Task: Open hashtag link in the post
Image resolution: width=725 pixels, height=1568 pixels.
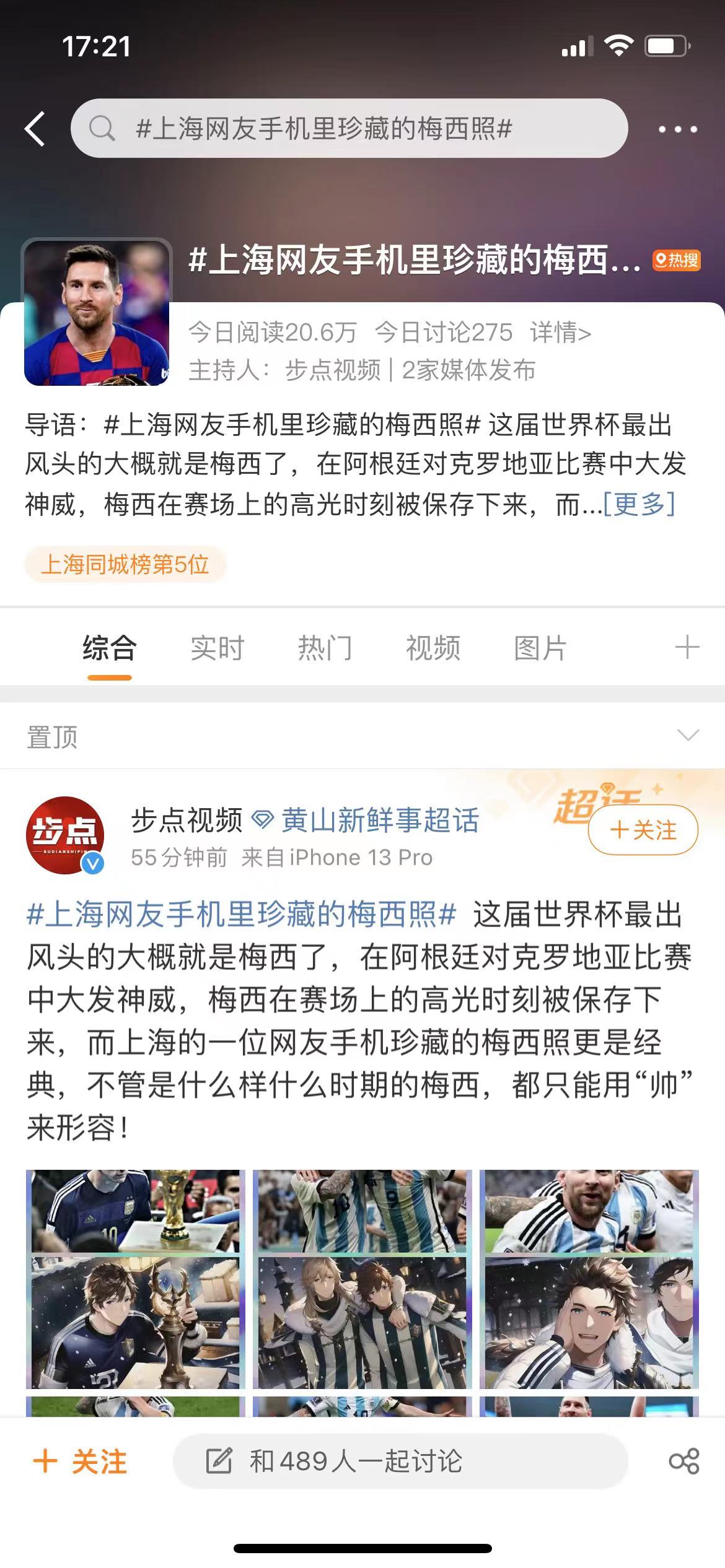Action: click(x=242, y=914)
